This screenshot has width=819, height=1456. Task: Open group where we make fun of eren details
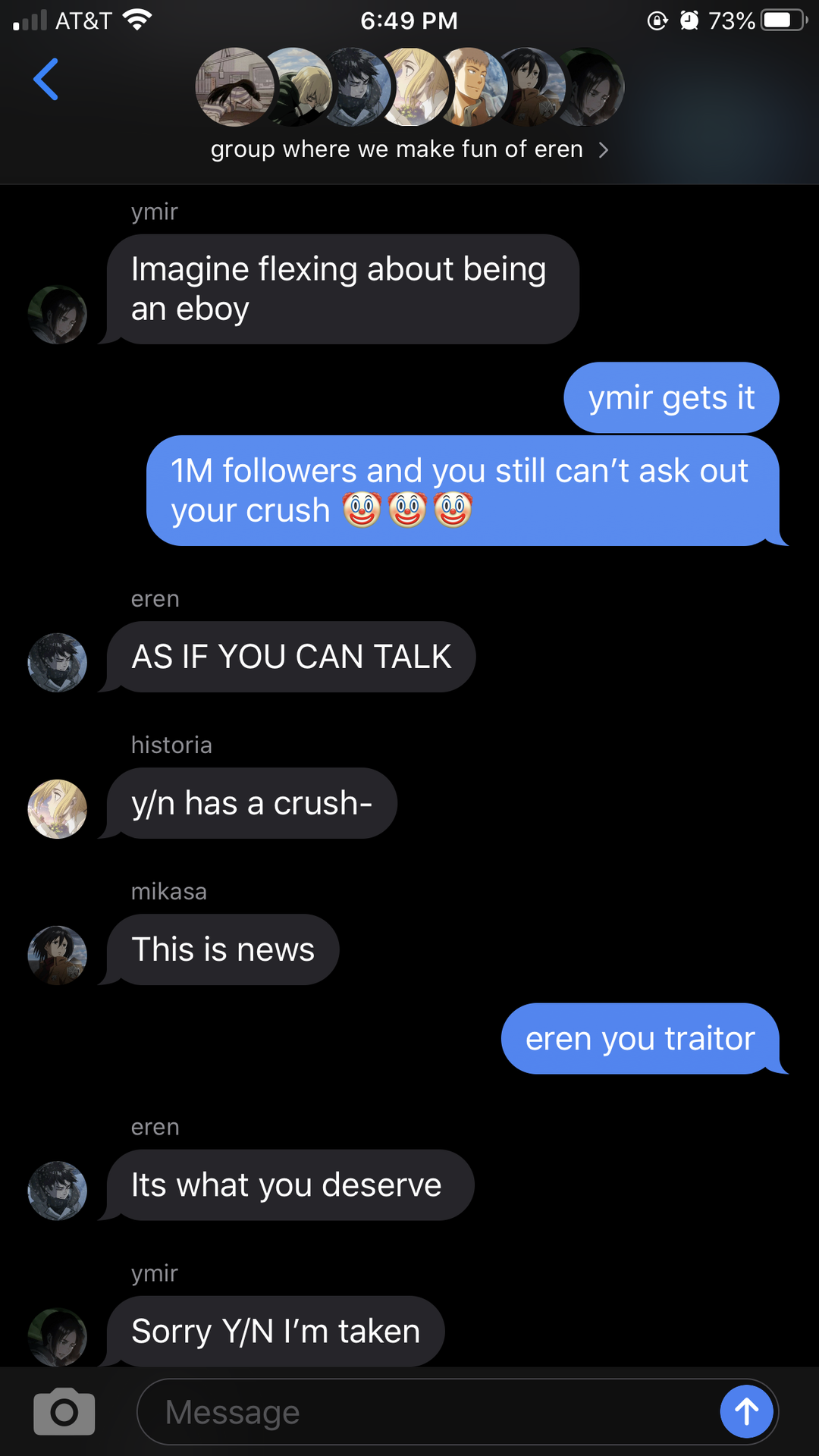pos(409,149)
